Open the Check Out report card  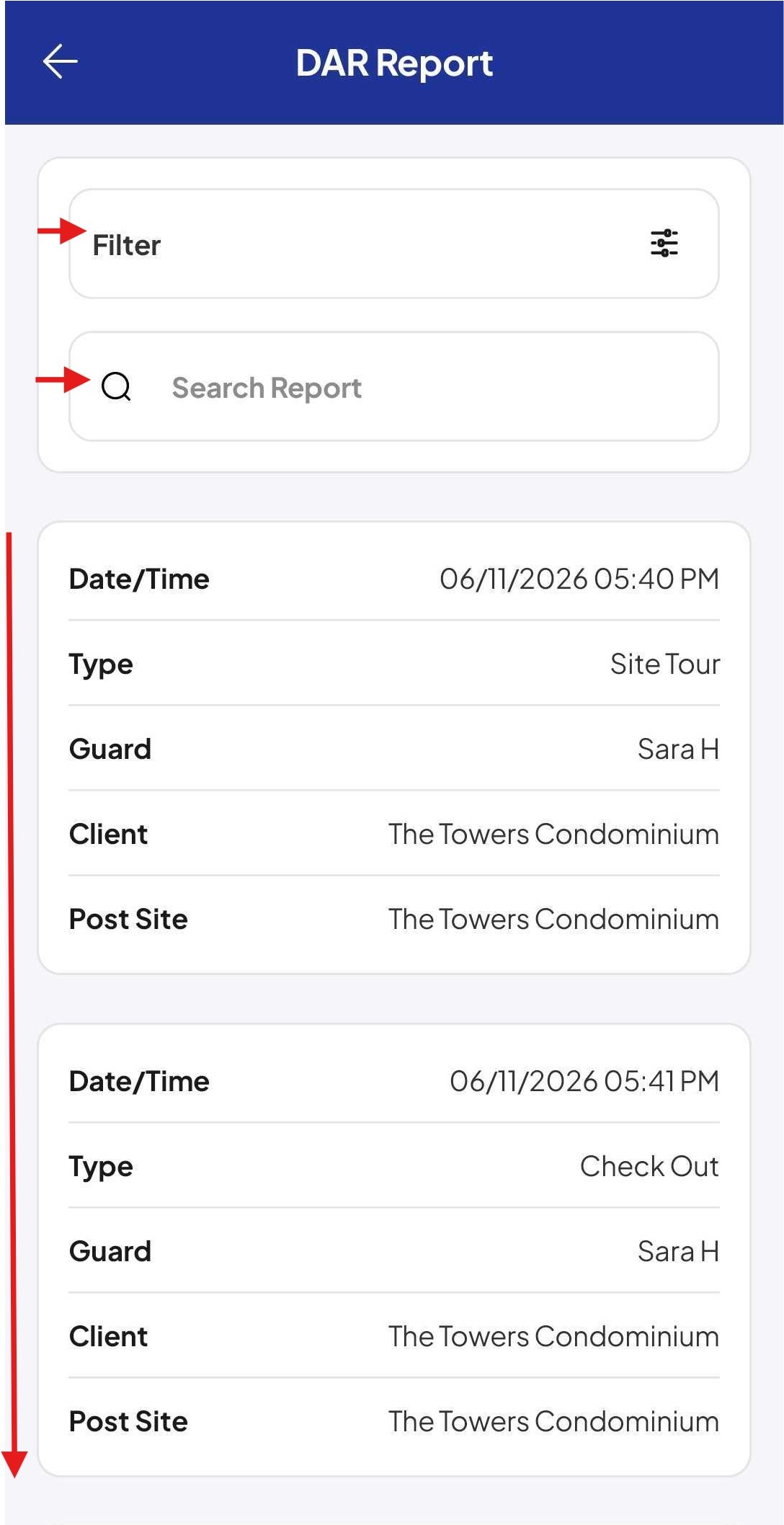tap(393, 1250)
